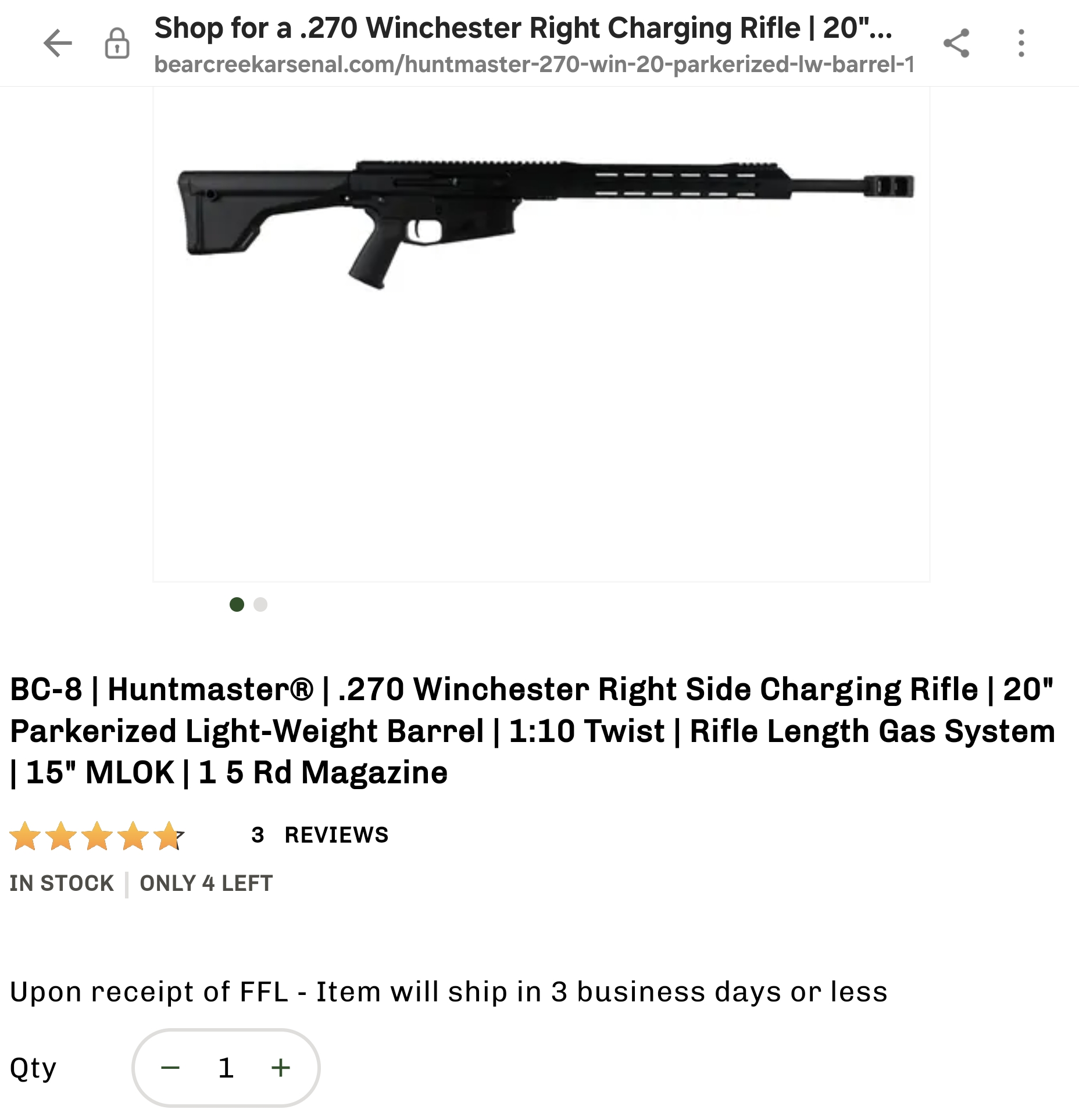Image resolution: width=1079 pixels, height=1120 pixels.
Task: Open the 3 Reviews link
Action: point(320,835)
